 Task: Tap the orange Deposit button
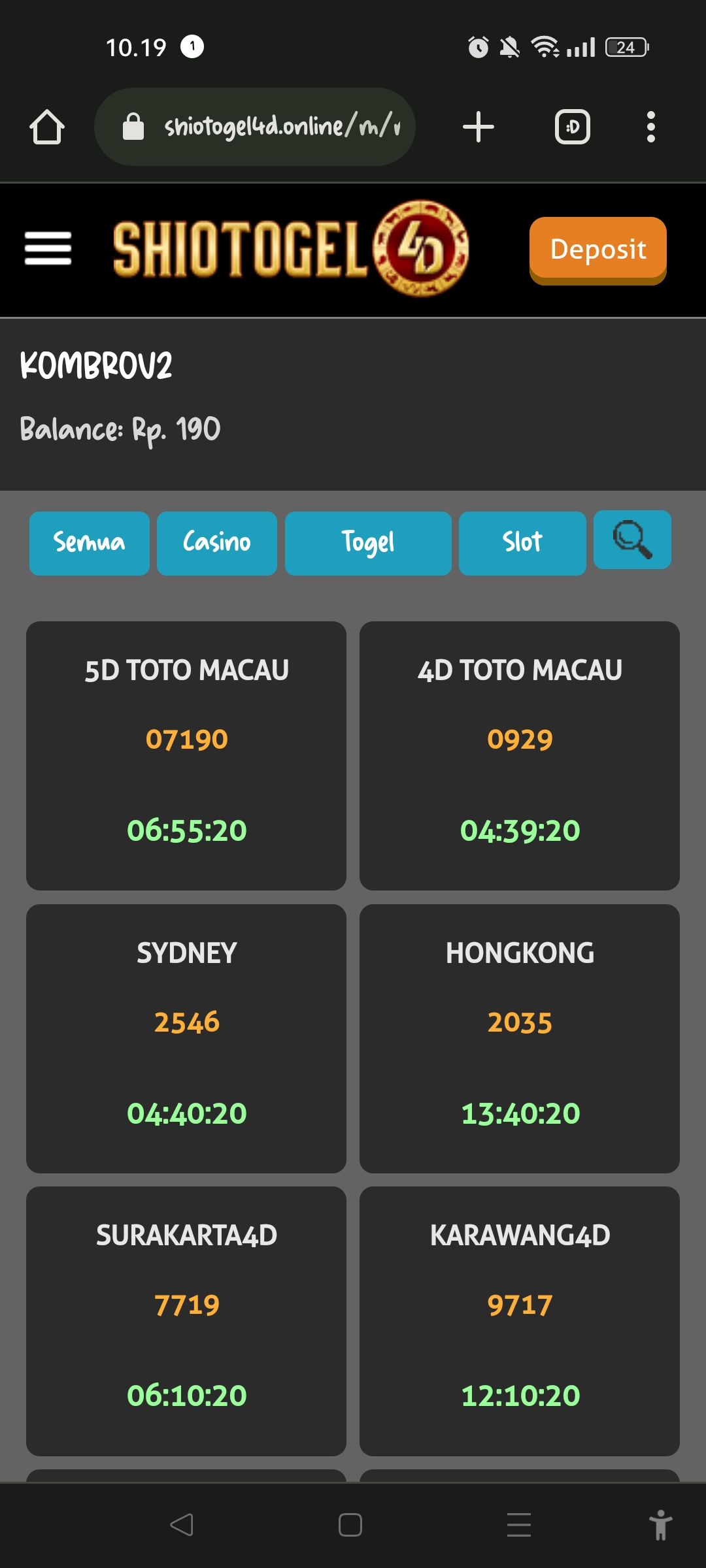tap(597, 250)
